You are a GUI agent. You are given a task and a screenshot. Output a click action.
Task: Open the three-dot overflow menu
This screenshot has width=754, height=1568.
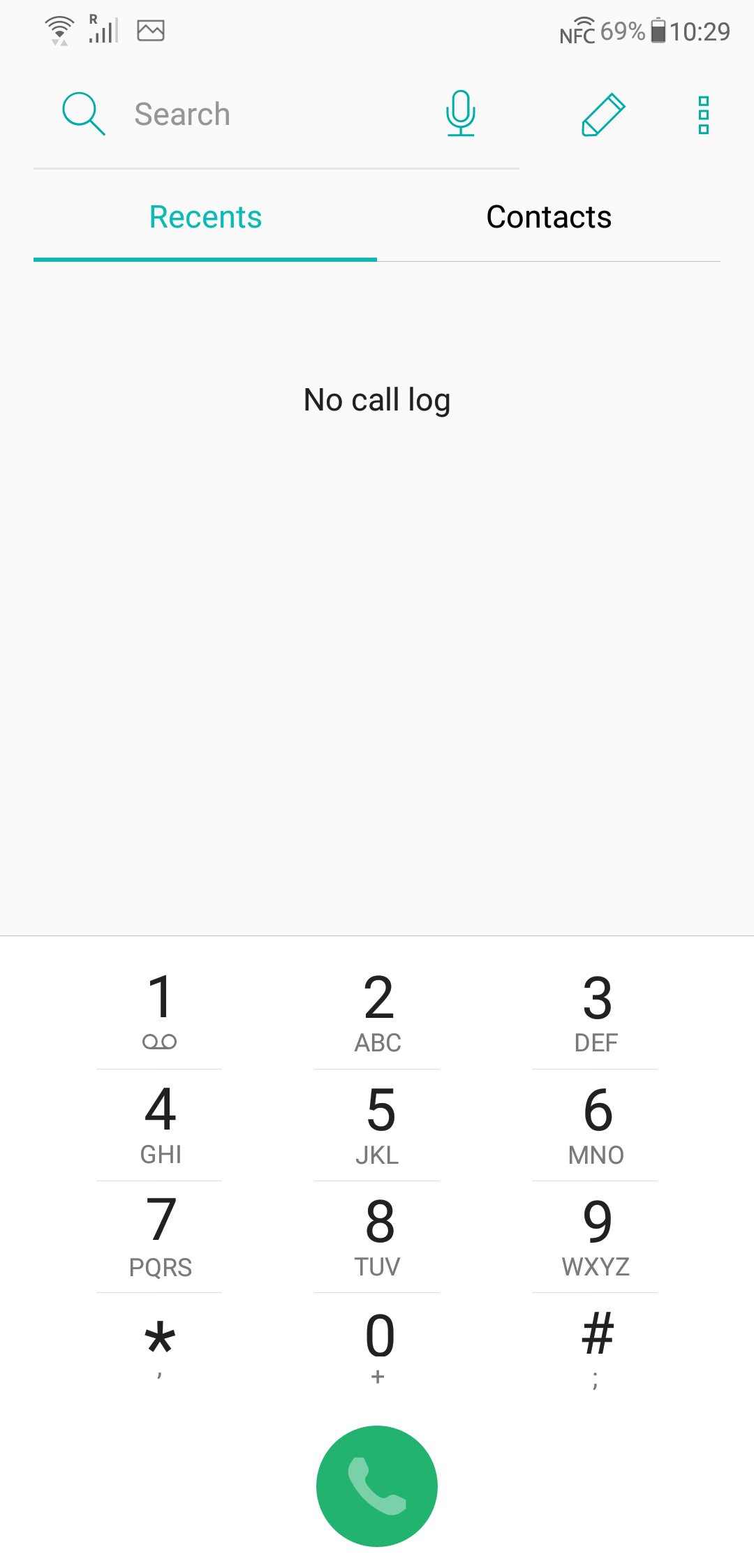pyautogui.click(x=704, y=115)
